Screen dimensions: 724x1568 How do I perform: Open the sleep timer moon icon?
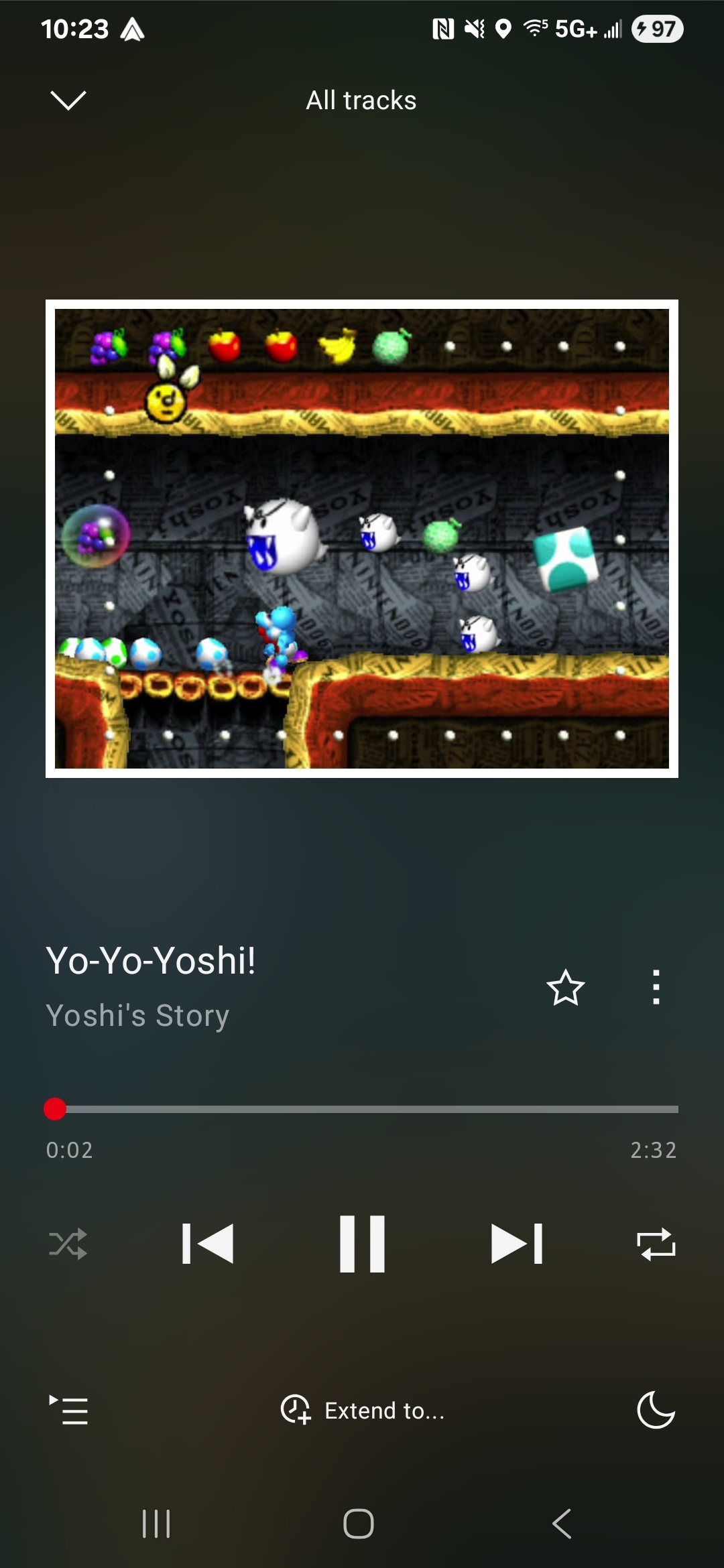point(656,1410)
